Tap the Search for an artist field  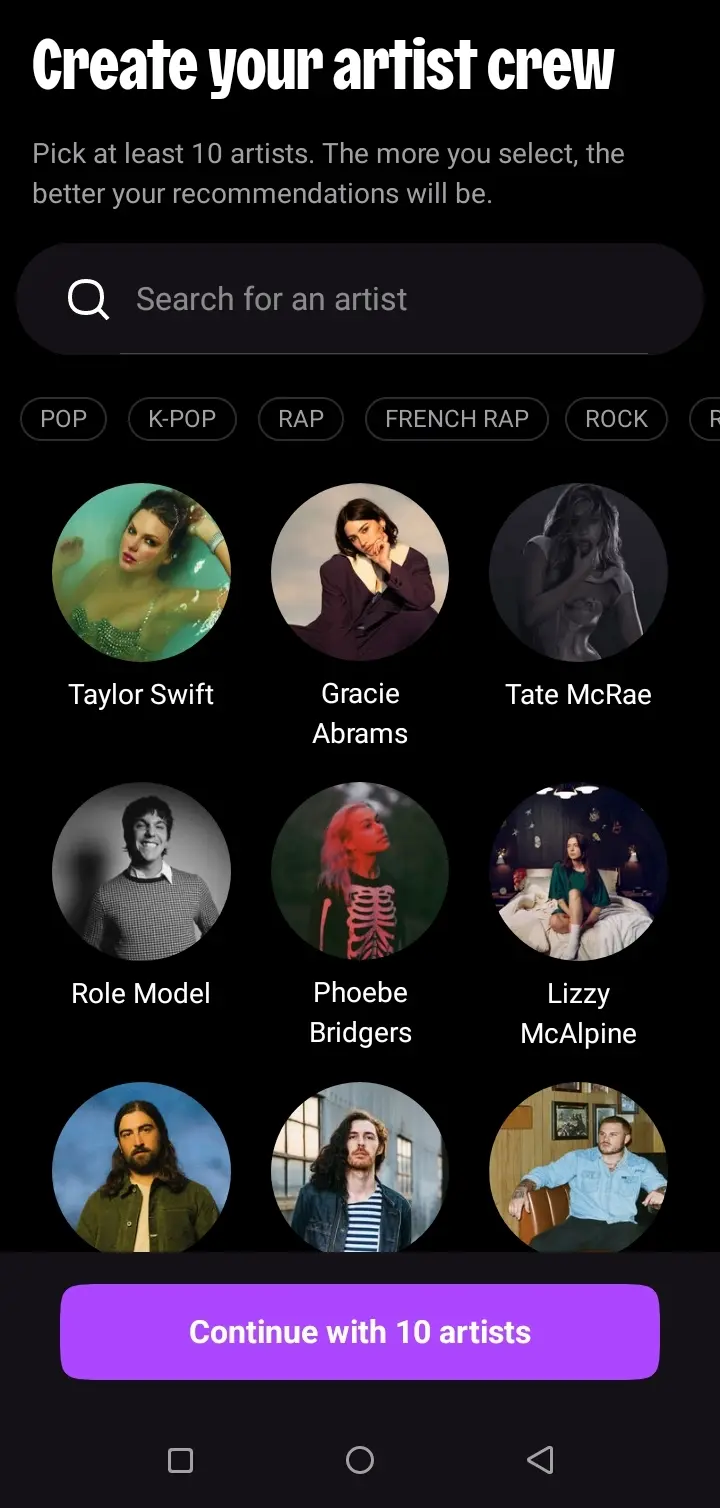[360, 299]
